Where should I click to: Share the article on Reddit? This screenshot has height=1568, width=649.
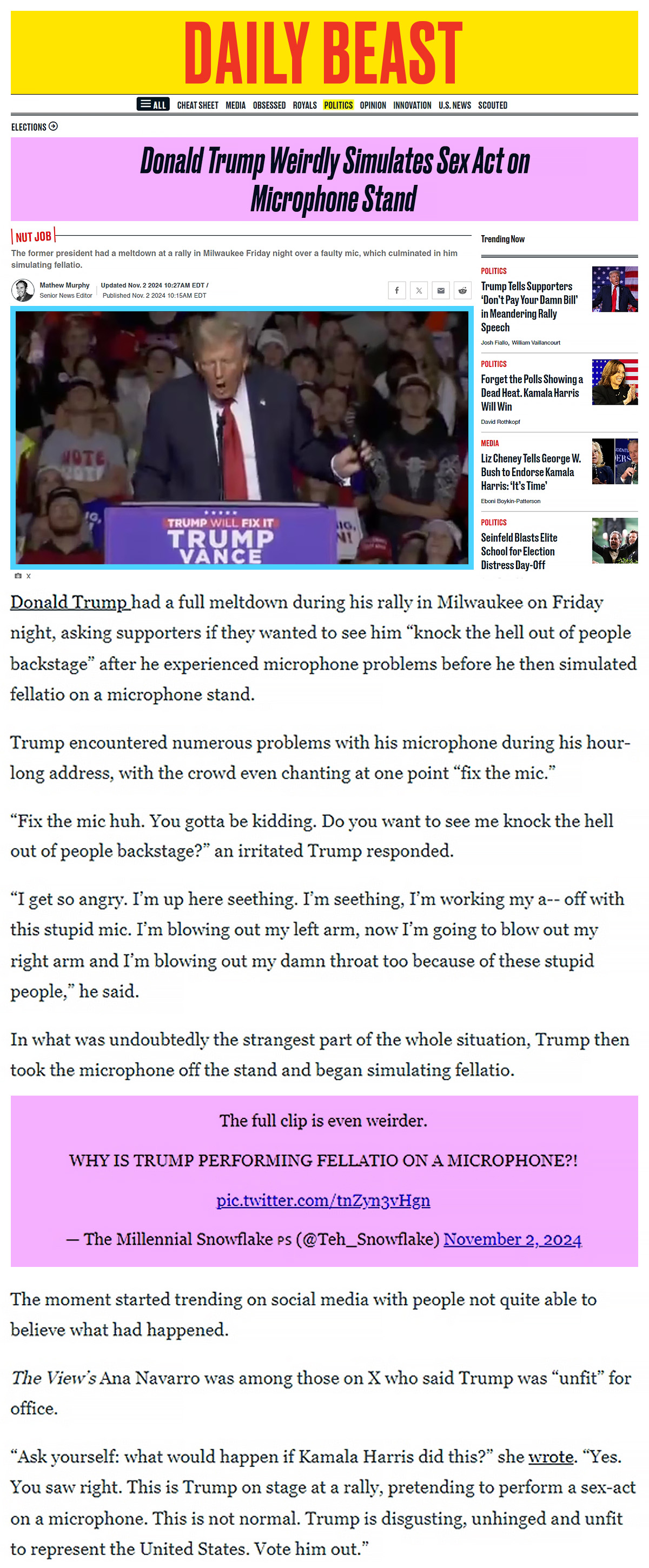[462, 290]
